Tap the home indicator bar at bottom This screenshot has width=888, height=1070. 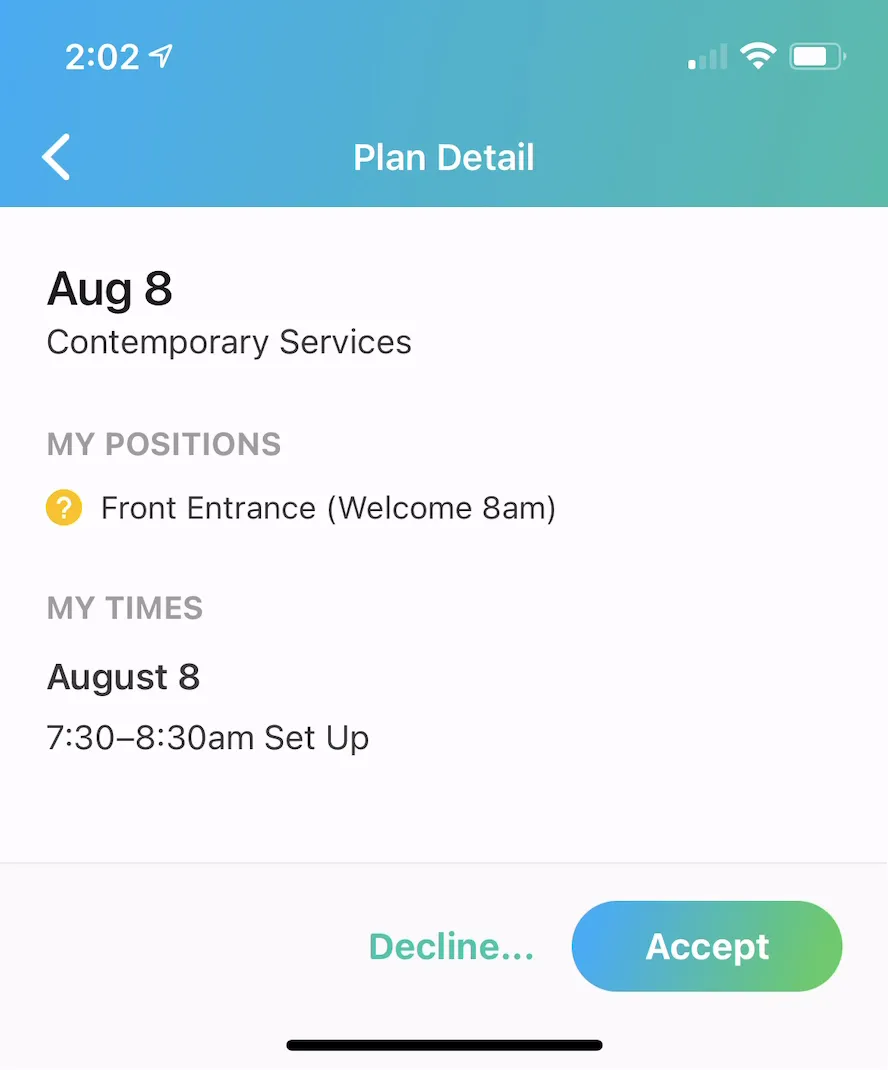(x=443, y=1044)
